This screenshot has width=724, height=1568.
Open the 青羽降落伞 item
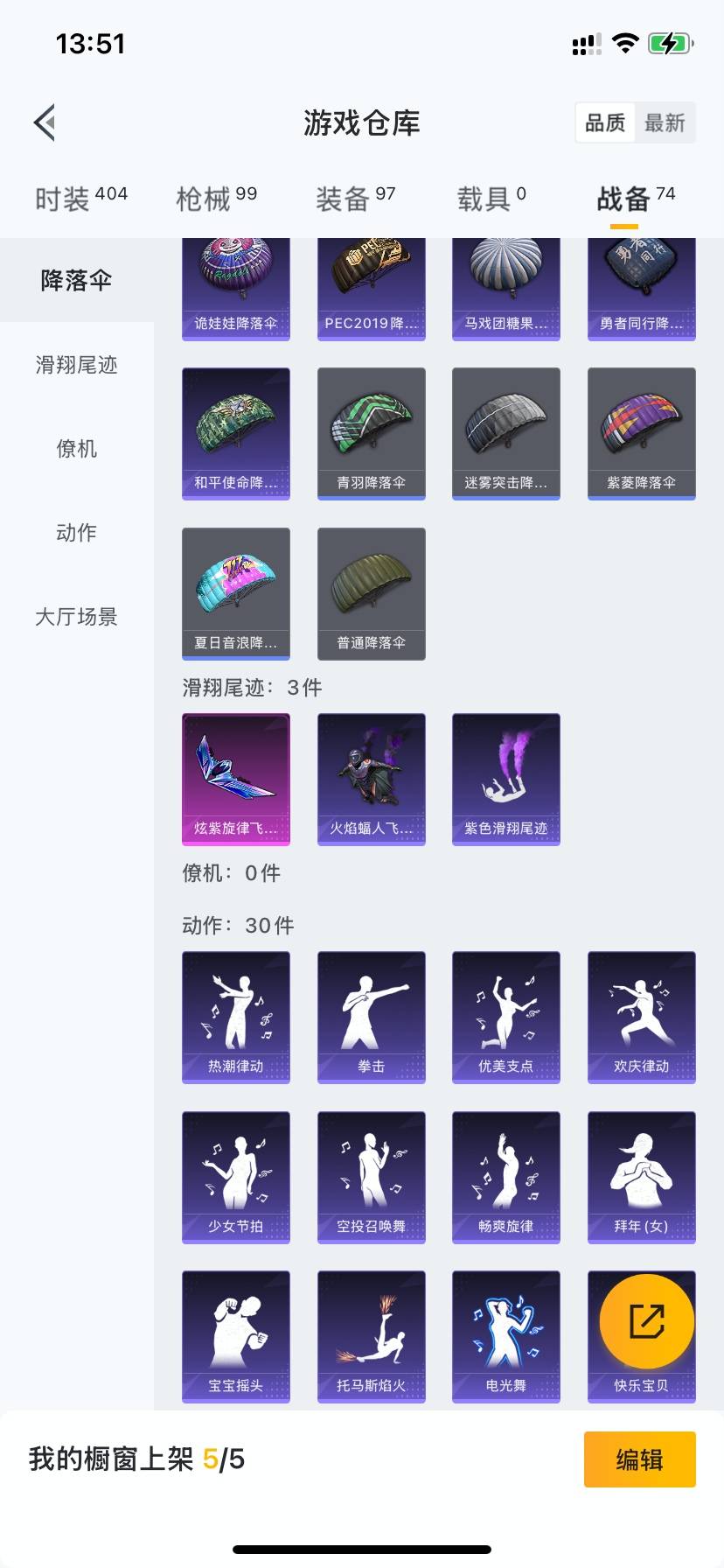pyautogui.click(x=371, y=433)
